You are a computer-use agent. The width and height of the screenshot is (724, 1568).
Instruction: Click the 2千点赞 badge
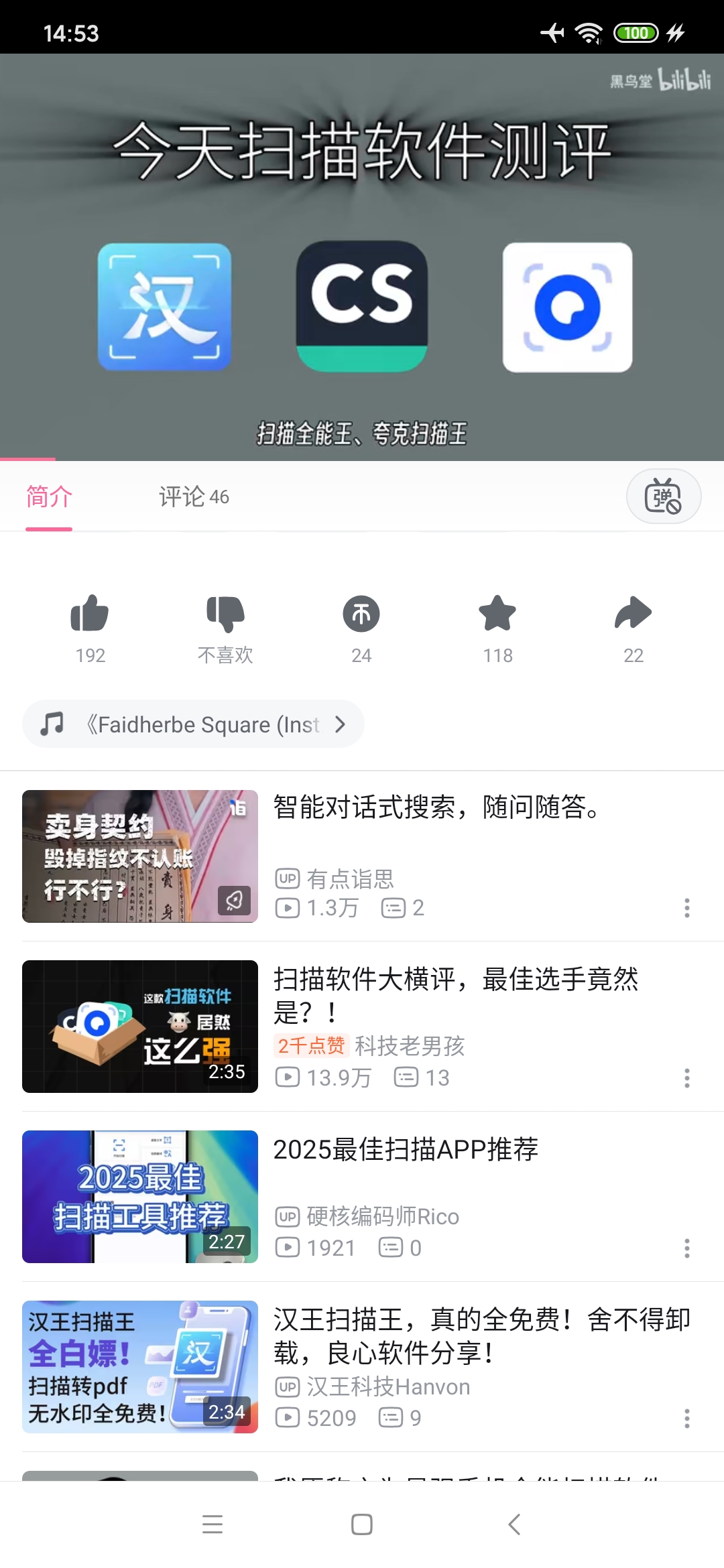(310, 1046)
